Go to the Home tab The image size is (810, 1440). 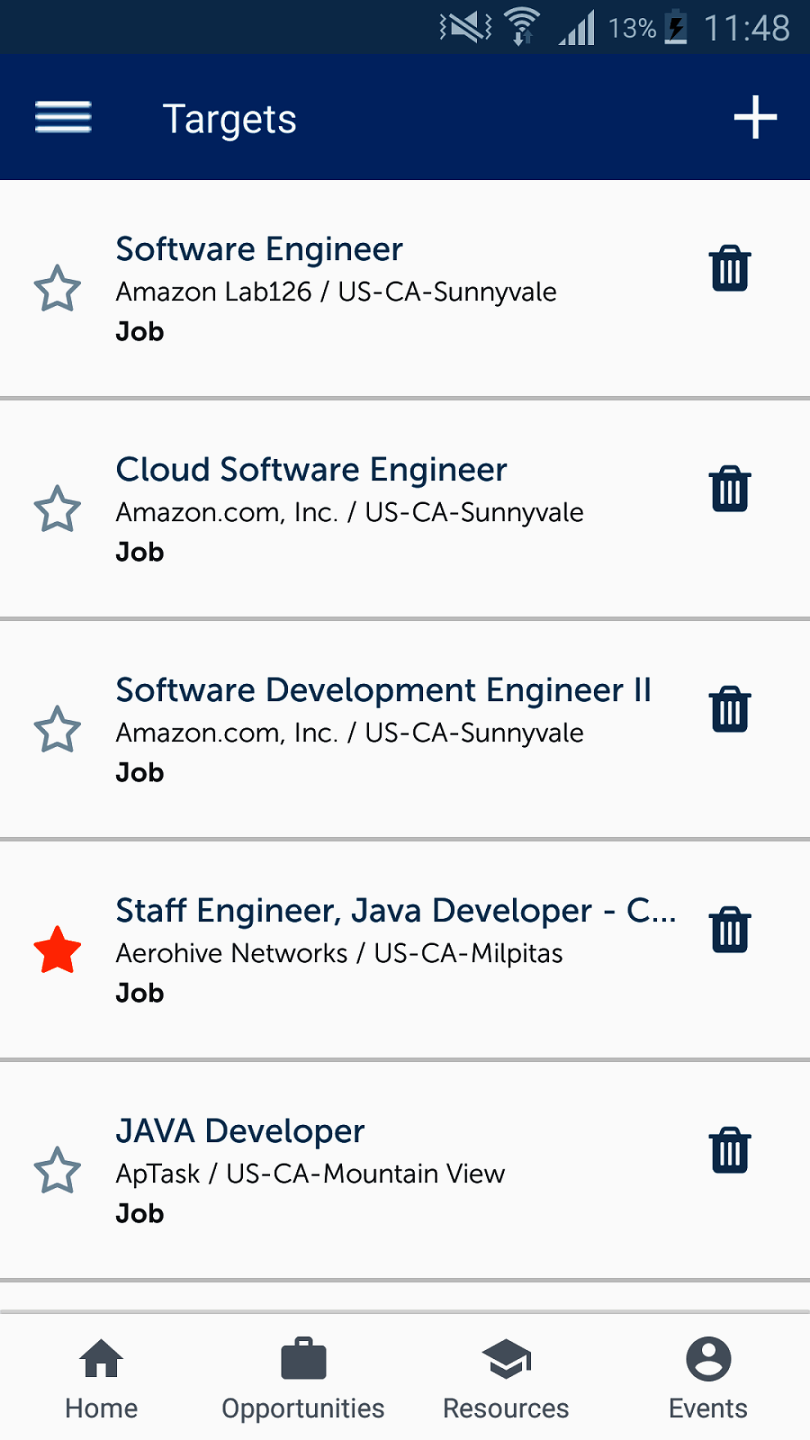coord(101,1380)
